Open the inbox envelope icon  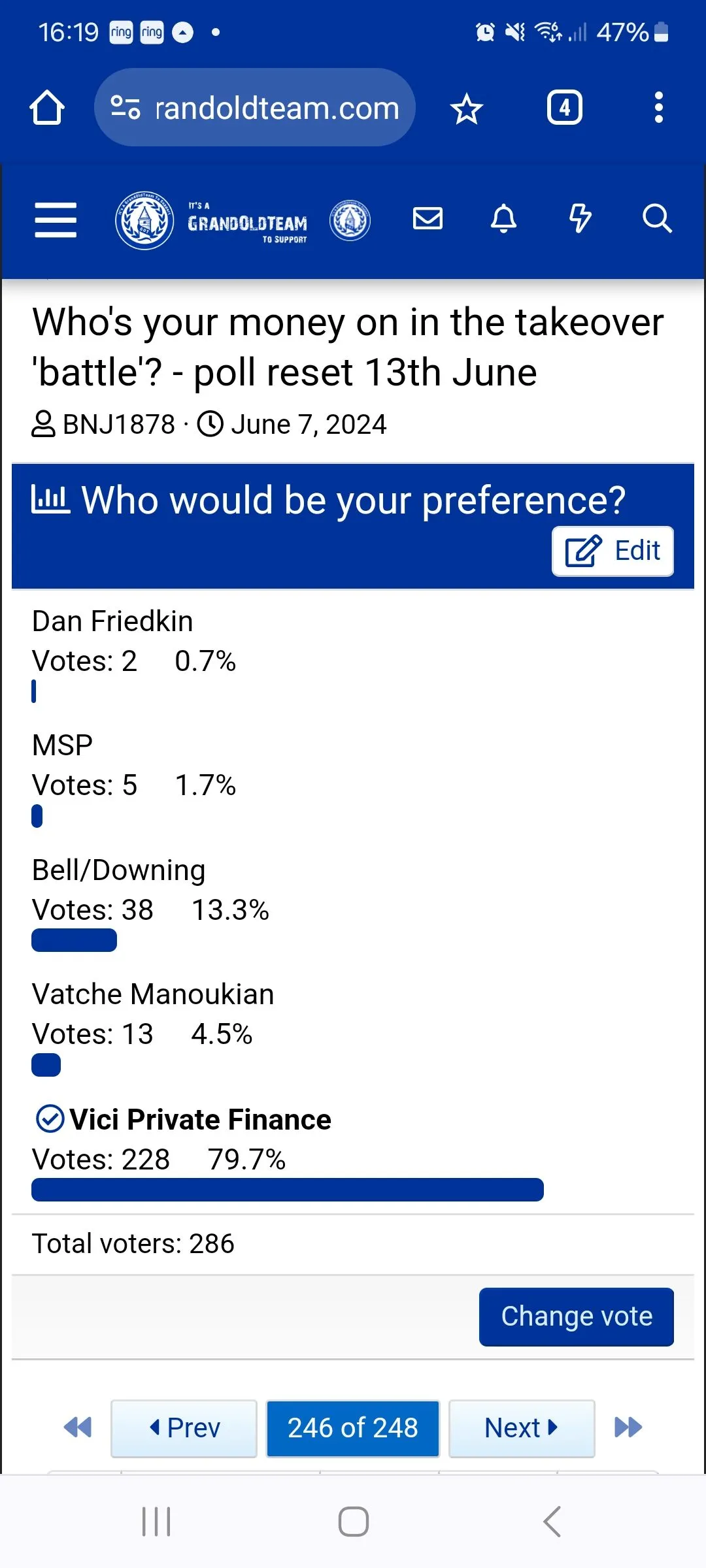point(428,218)
